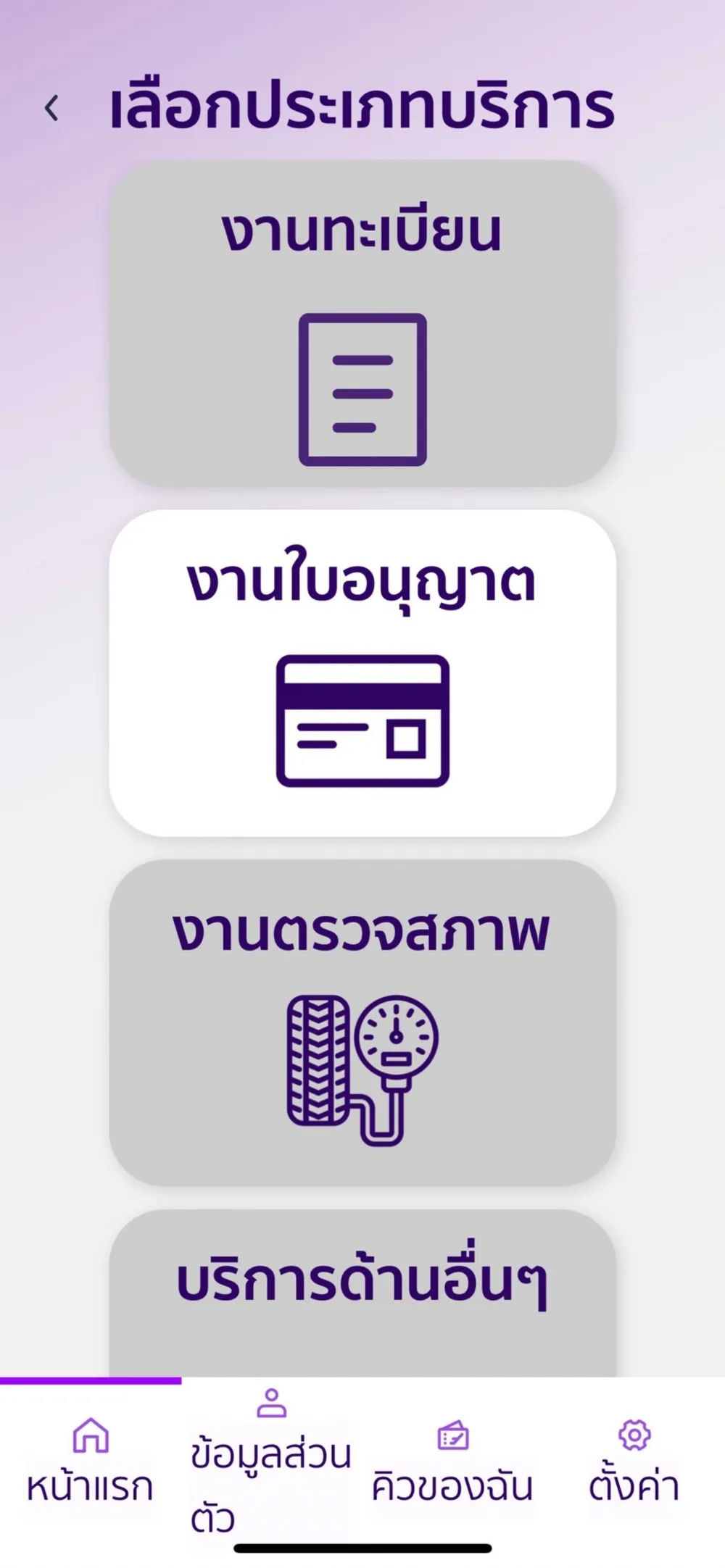Select the งานทะเบียน service card
Screen dimensions: 725x1568
pyautogui.click(x=362, y=323)
